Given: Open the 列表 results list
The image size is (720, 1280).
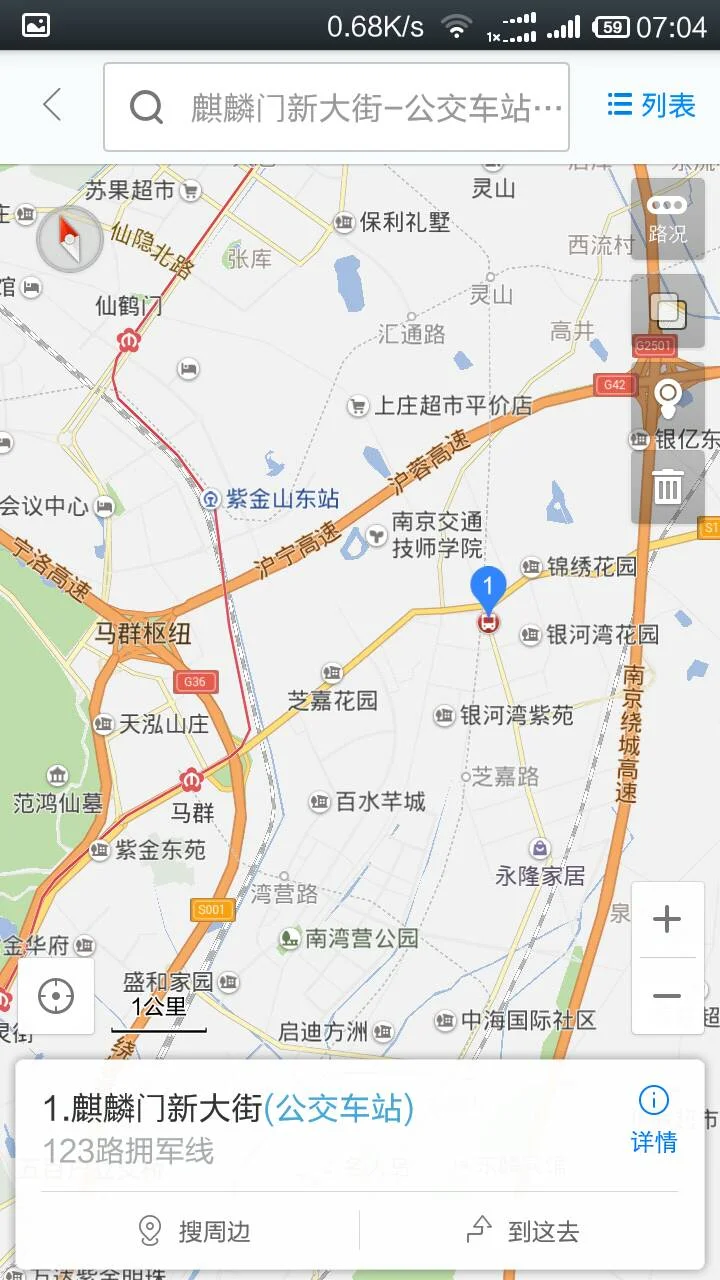Looking at the screenshot, I should point(651,105).
